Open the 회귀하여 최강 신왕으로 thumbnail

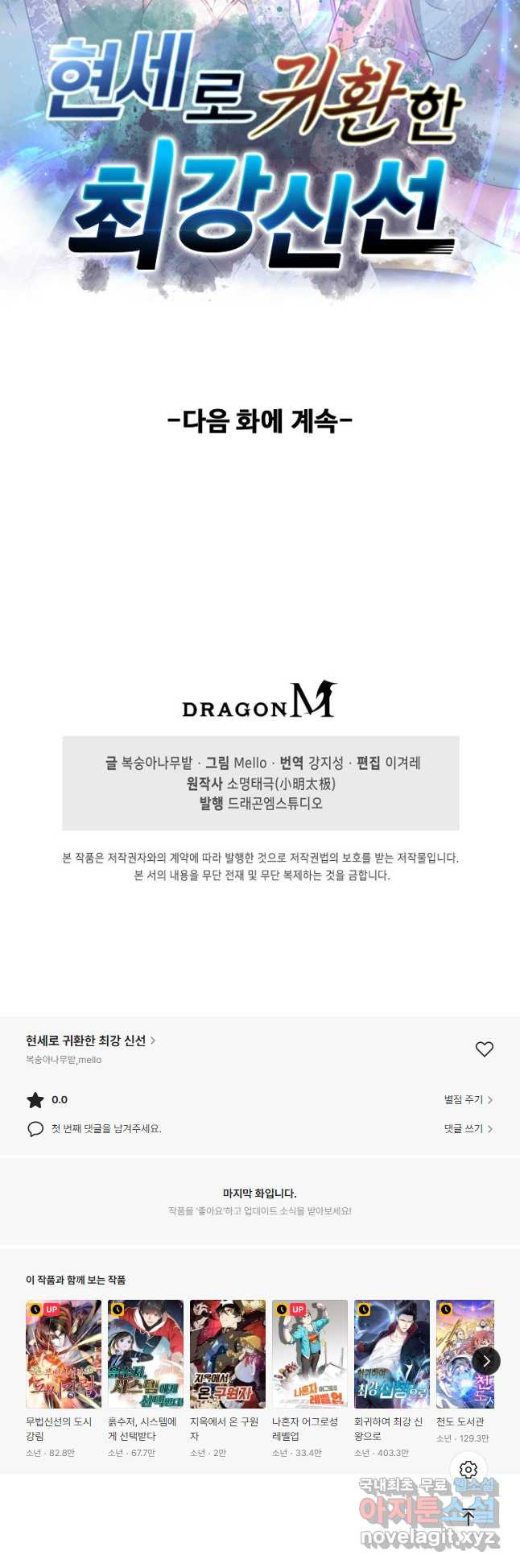tap(392, 1353)
